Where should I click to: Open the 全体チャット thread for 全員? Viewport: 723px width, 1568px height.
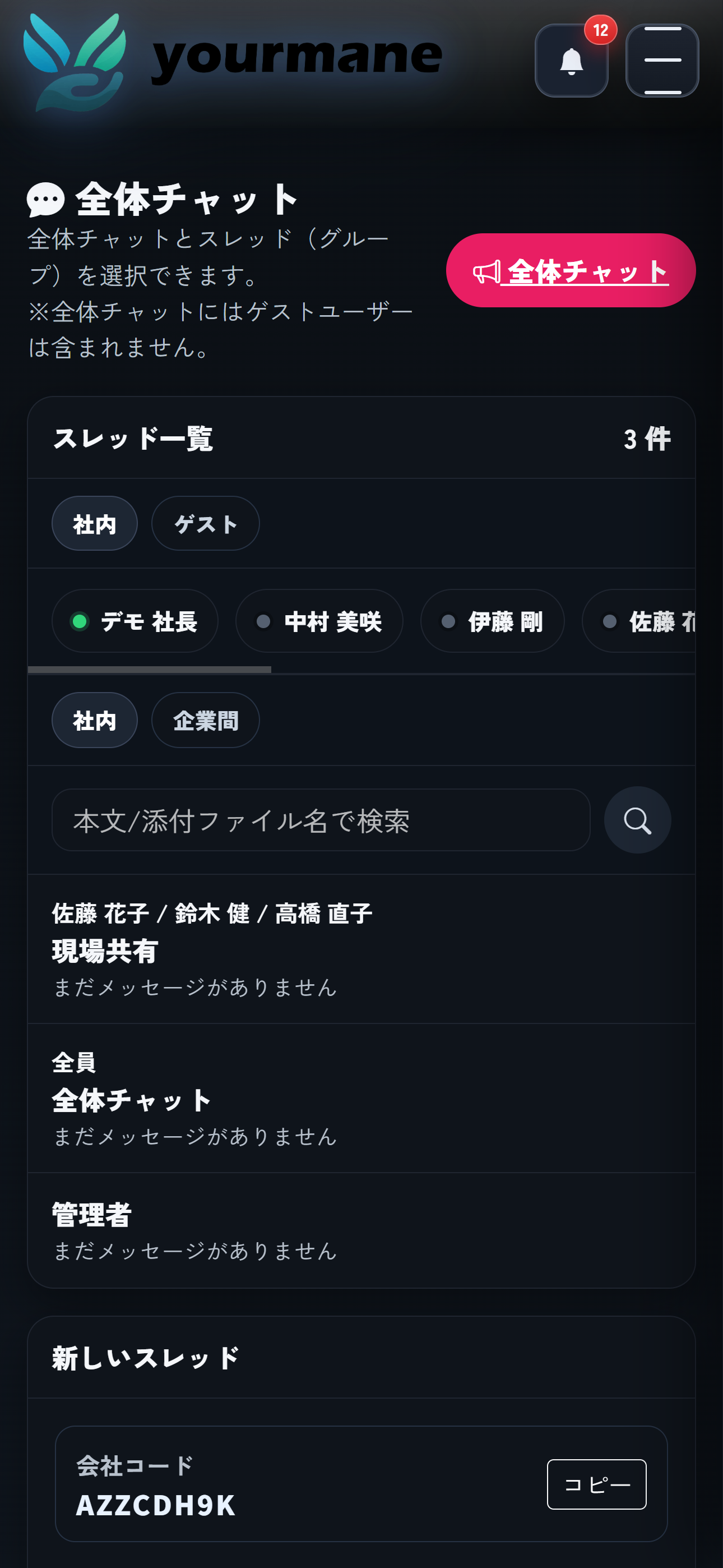tap(361, 1099)
